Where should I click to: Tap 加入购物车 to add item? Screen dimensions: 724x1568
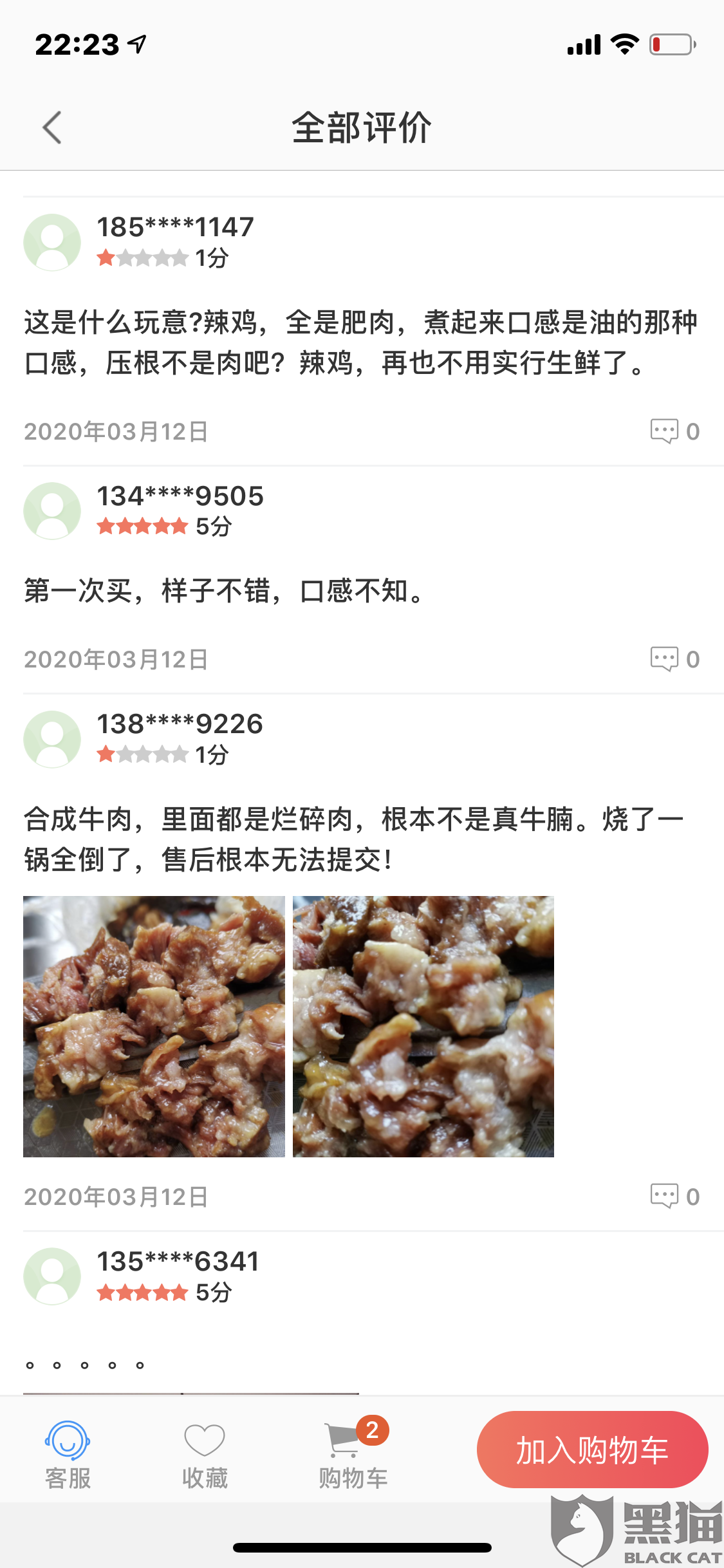coord(592,1450)
